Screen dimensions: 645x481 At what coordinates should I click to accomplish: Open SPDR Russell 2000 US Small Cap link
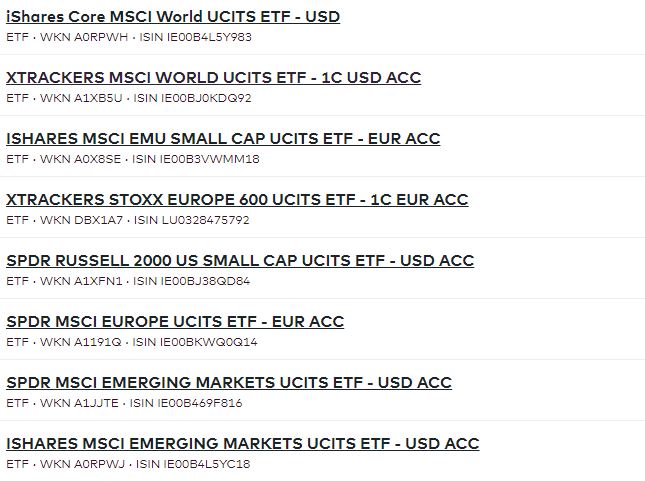tap(240, 261)
